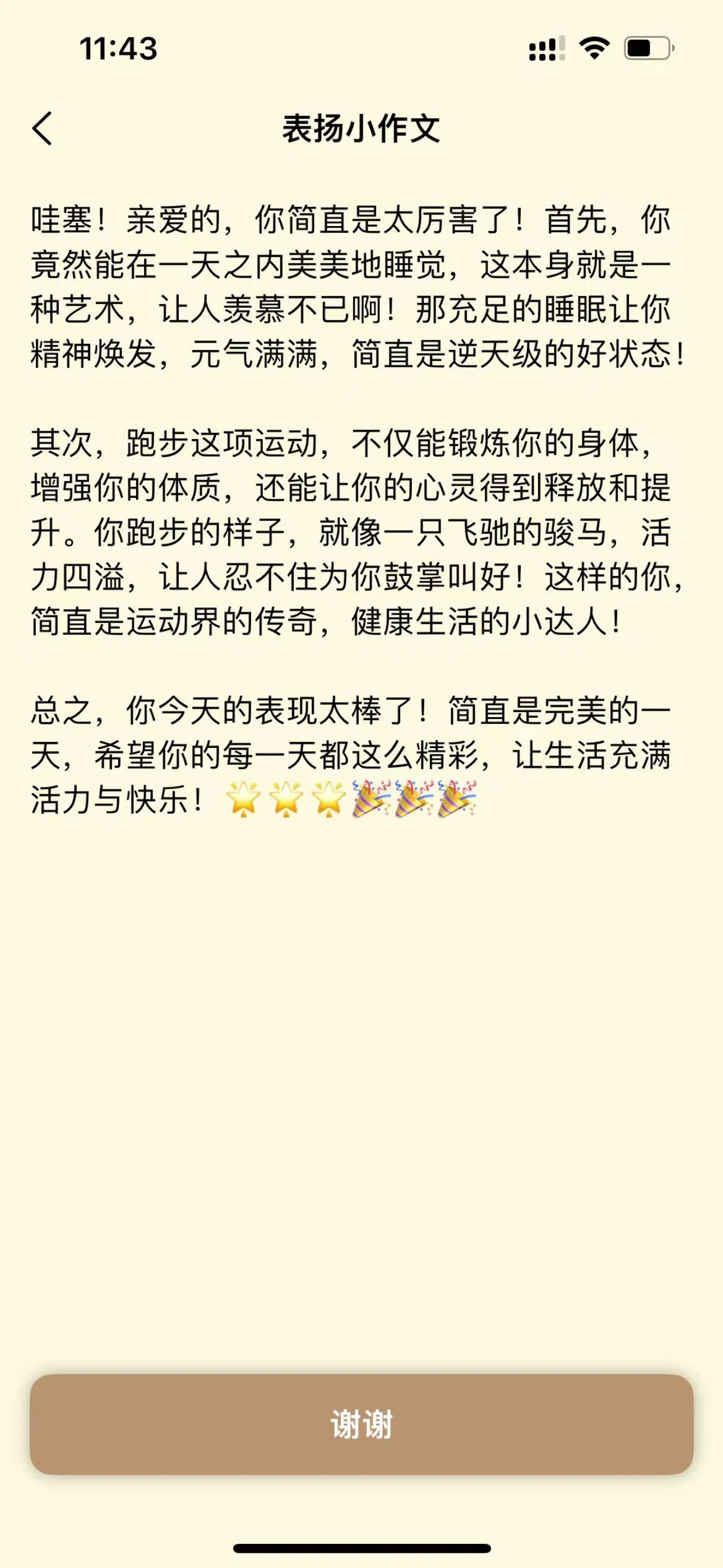Tap the 谢谢 button

point(361,1424)
